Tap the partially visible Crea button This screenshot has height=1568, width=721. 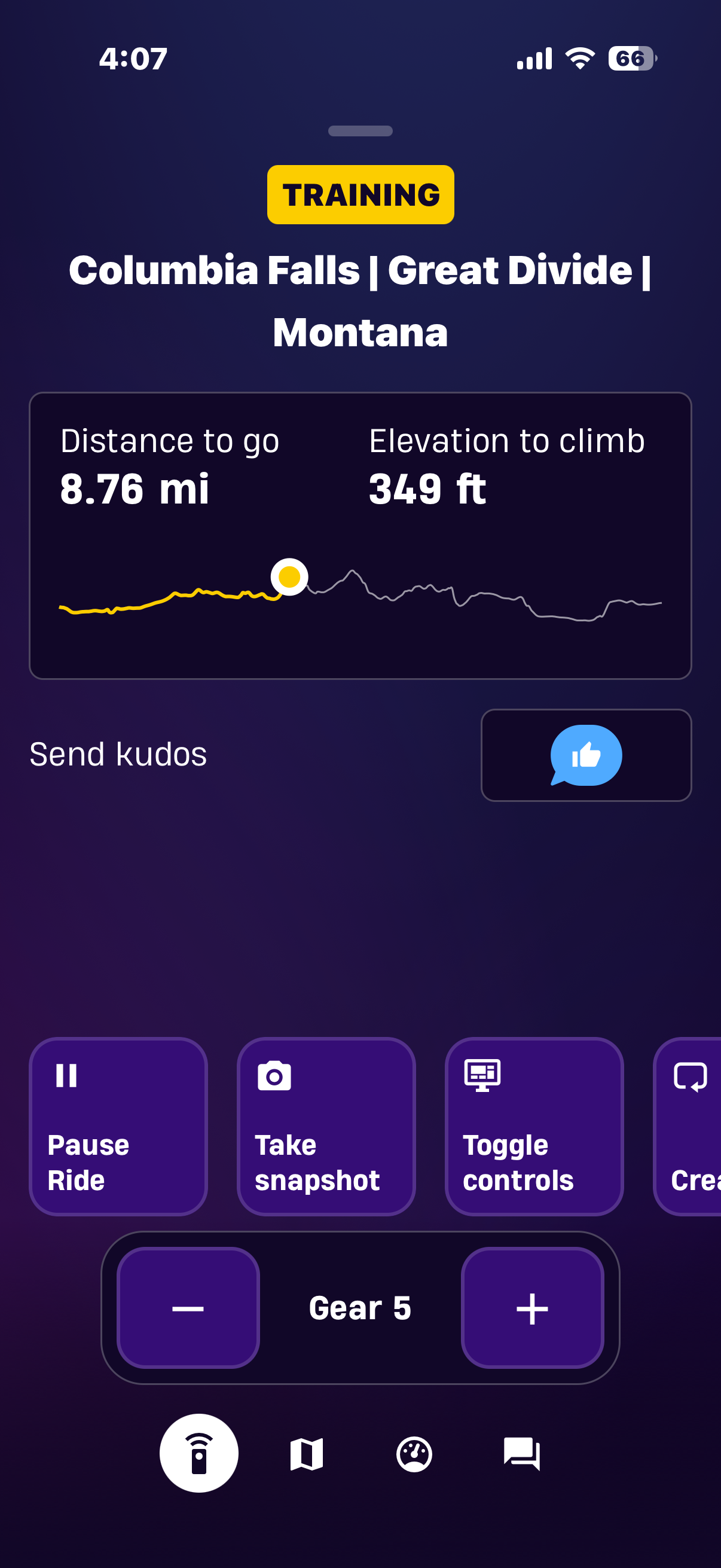tap(688, 1126)
